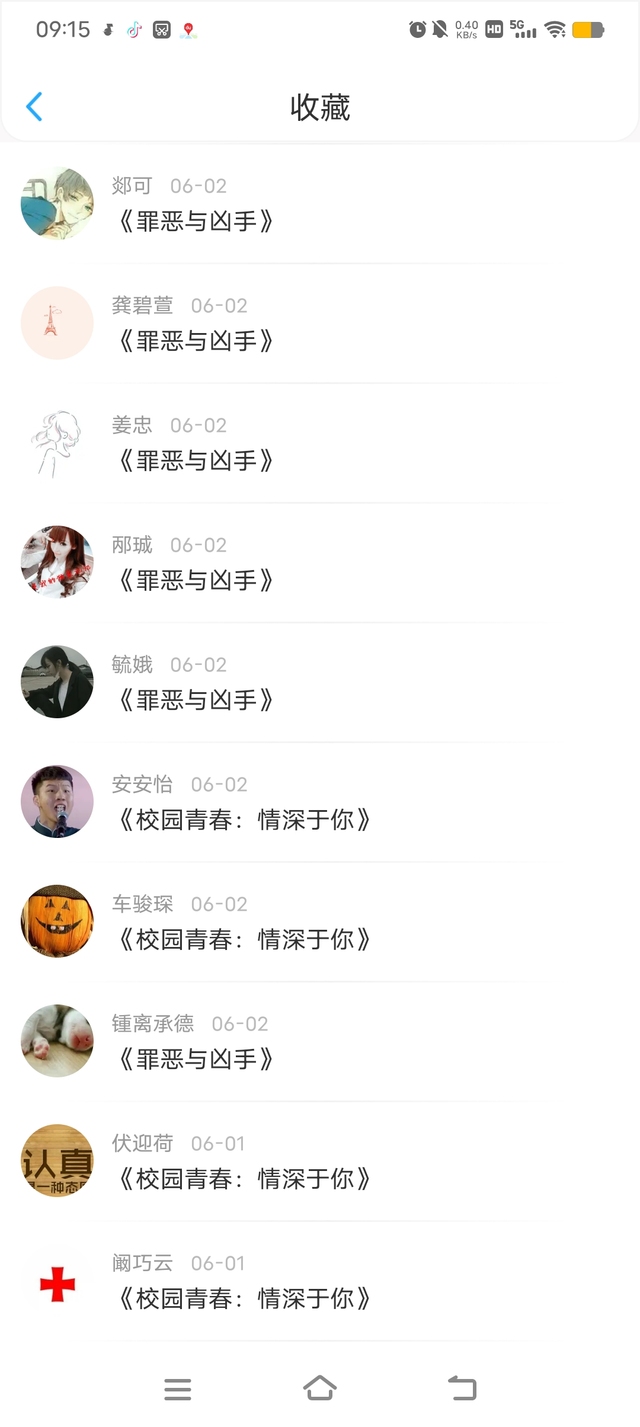Screen dimensions: 640x1427
Task: View 车骏琛's collected item
Action: click(x=320, y=922)
